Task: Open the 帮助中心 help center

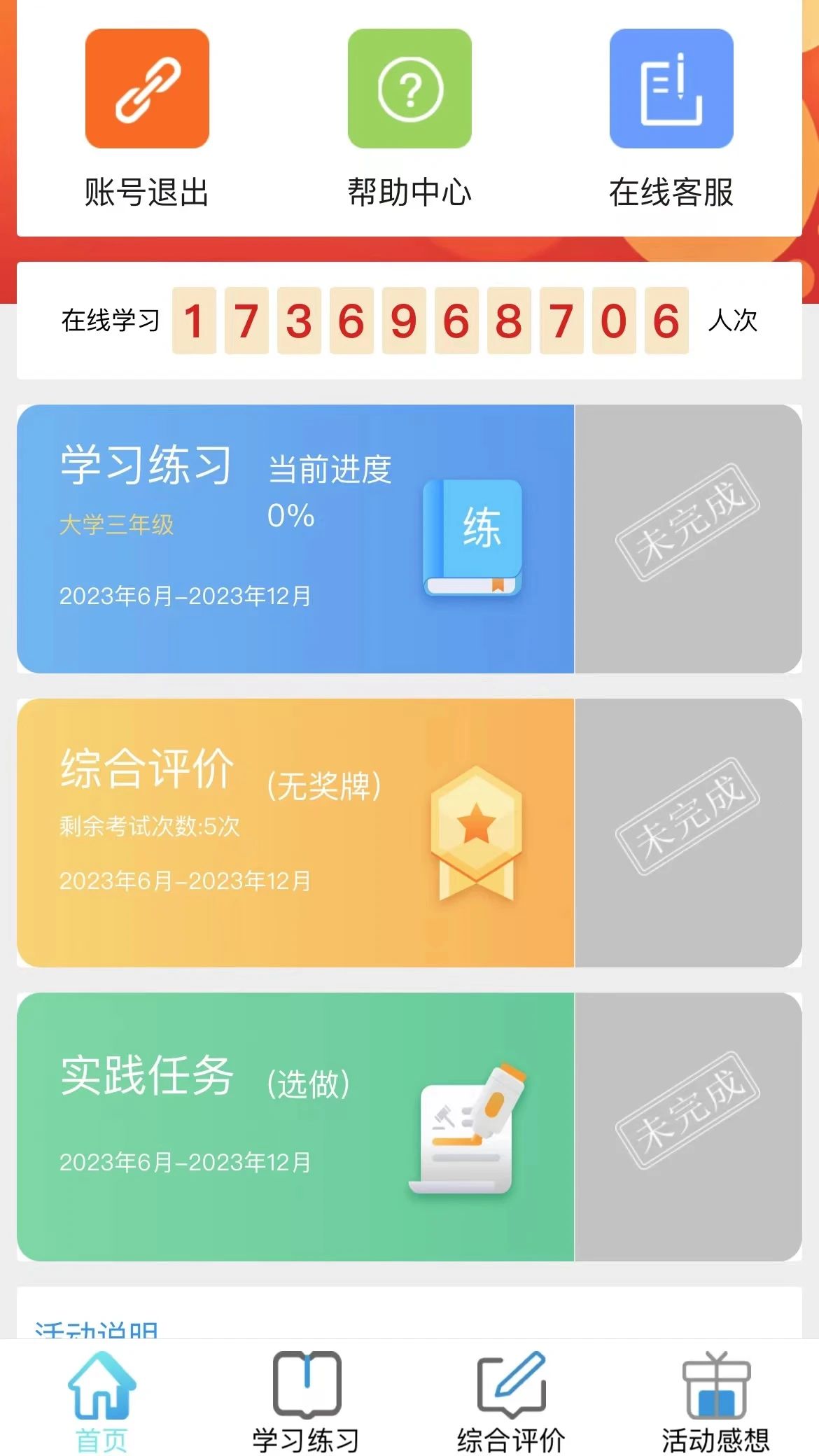Action: 409,89
